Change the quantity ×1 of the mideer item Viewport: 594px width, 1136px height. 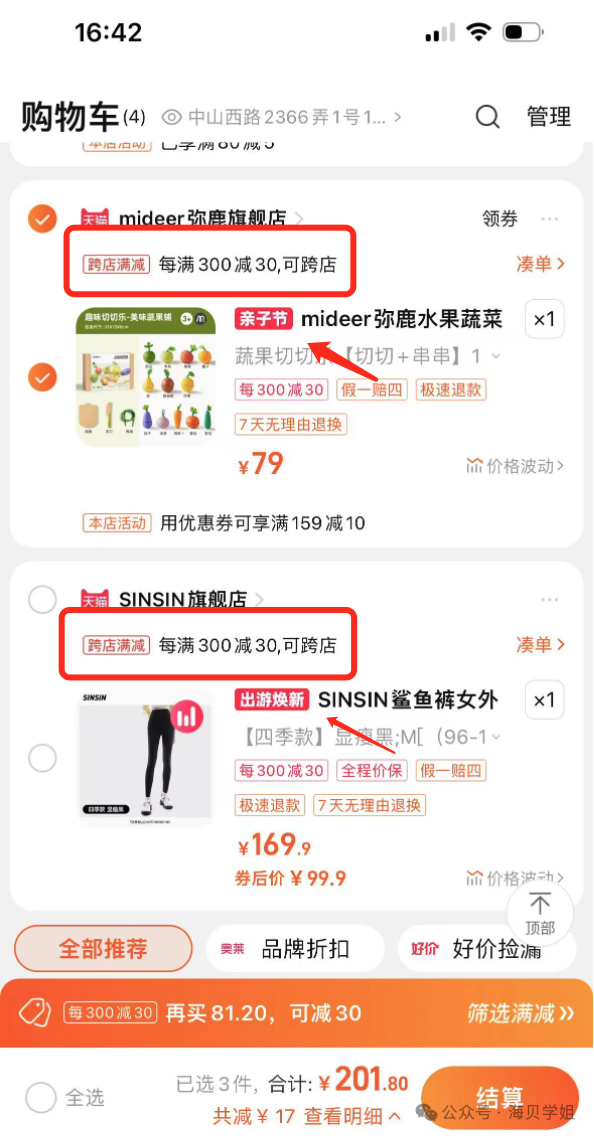coord(544,319)
